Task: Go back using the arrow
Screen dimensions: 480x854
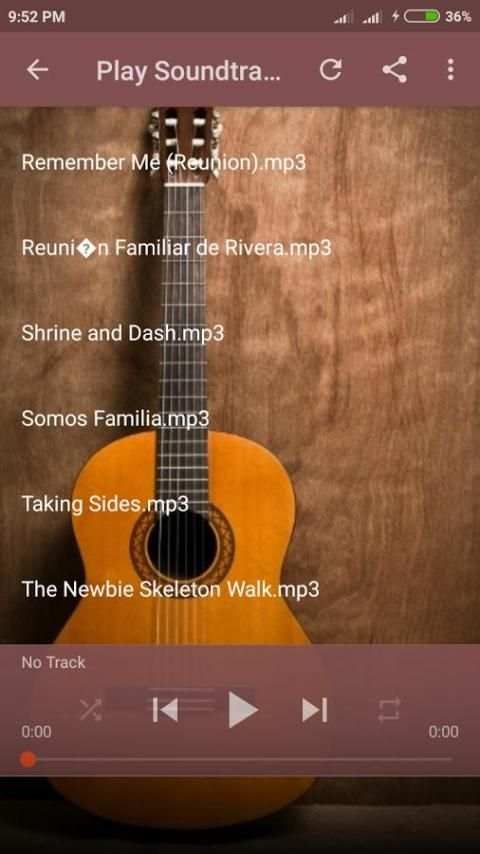Action: 37,70
